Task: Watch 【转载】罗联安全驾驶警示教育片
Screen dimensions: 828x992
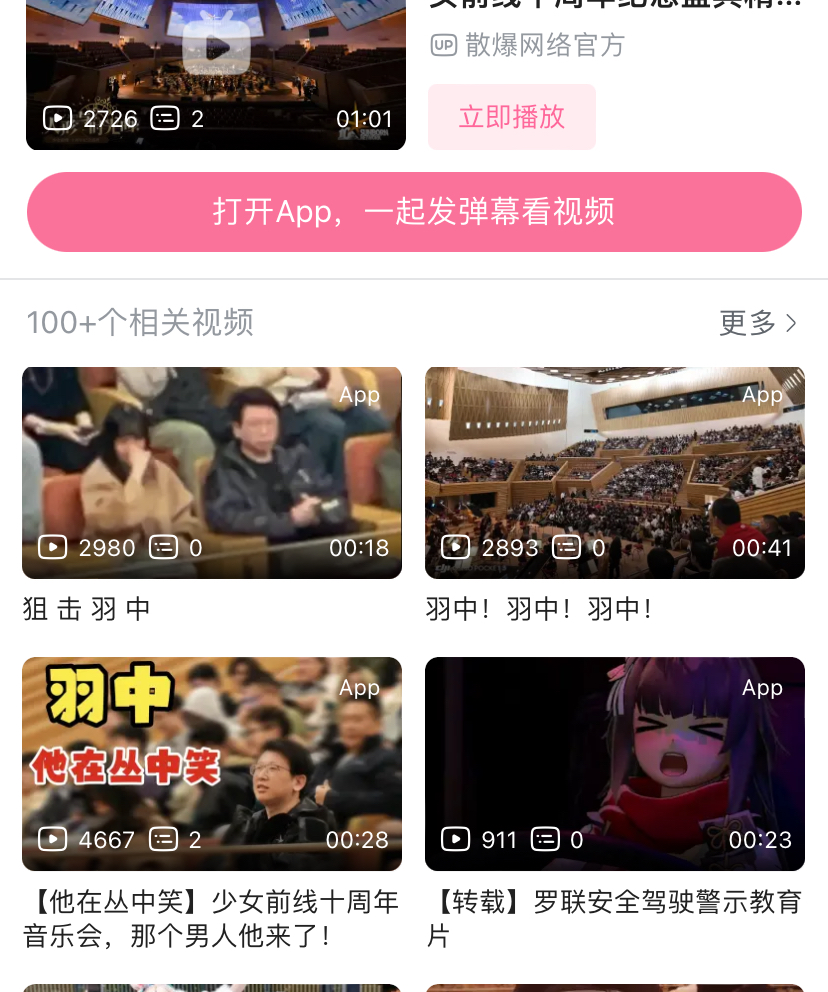Action: (x=614, y=764)
